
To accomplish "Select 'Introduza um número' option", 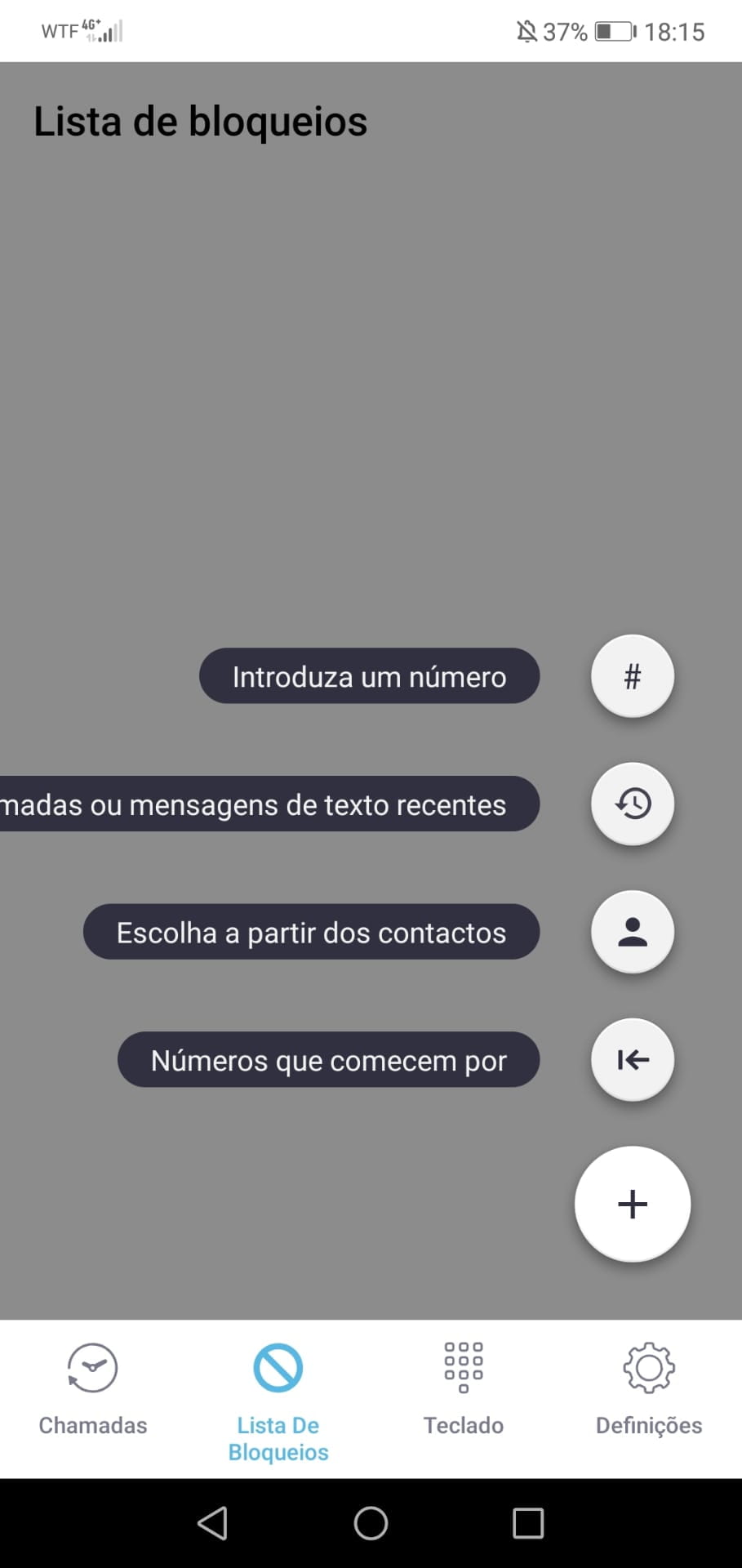I will tap(369, 676).
